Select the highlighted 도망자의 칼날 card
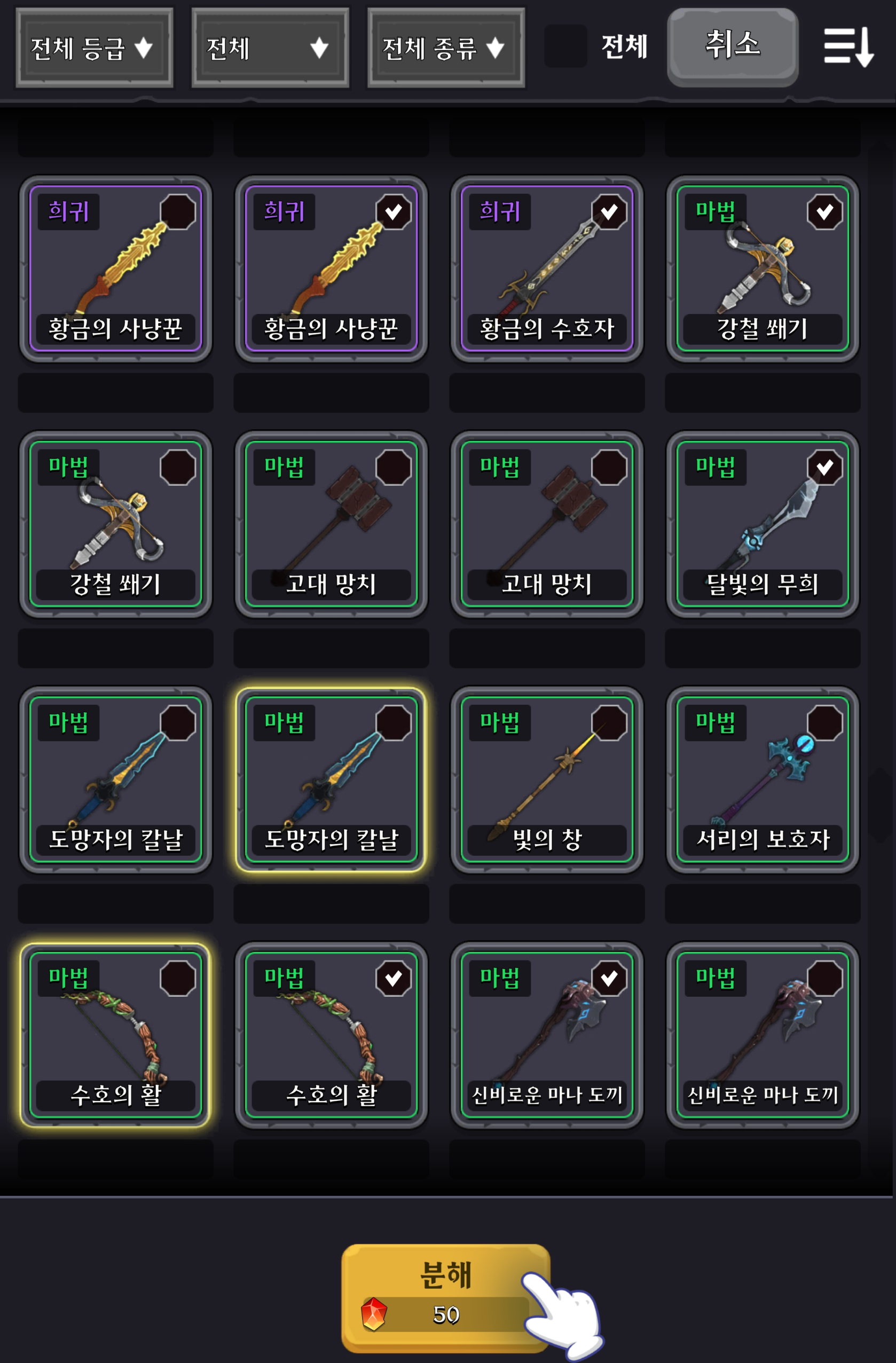 pos(331,779)
